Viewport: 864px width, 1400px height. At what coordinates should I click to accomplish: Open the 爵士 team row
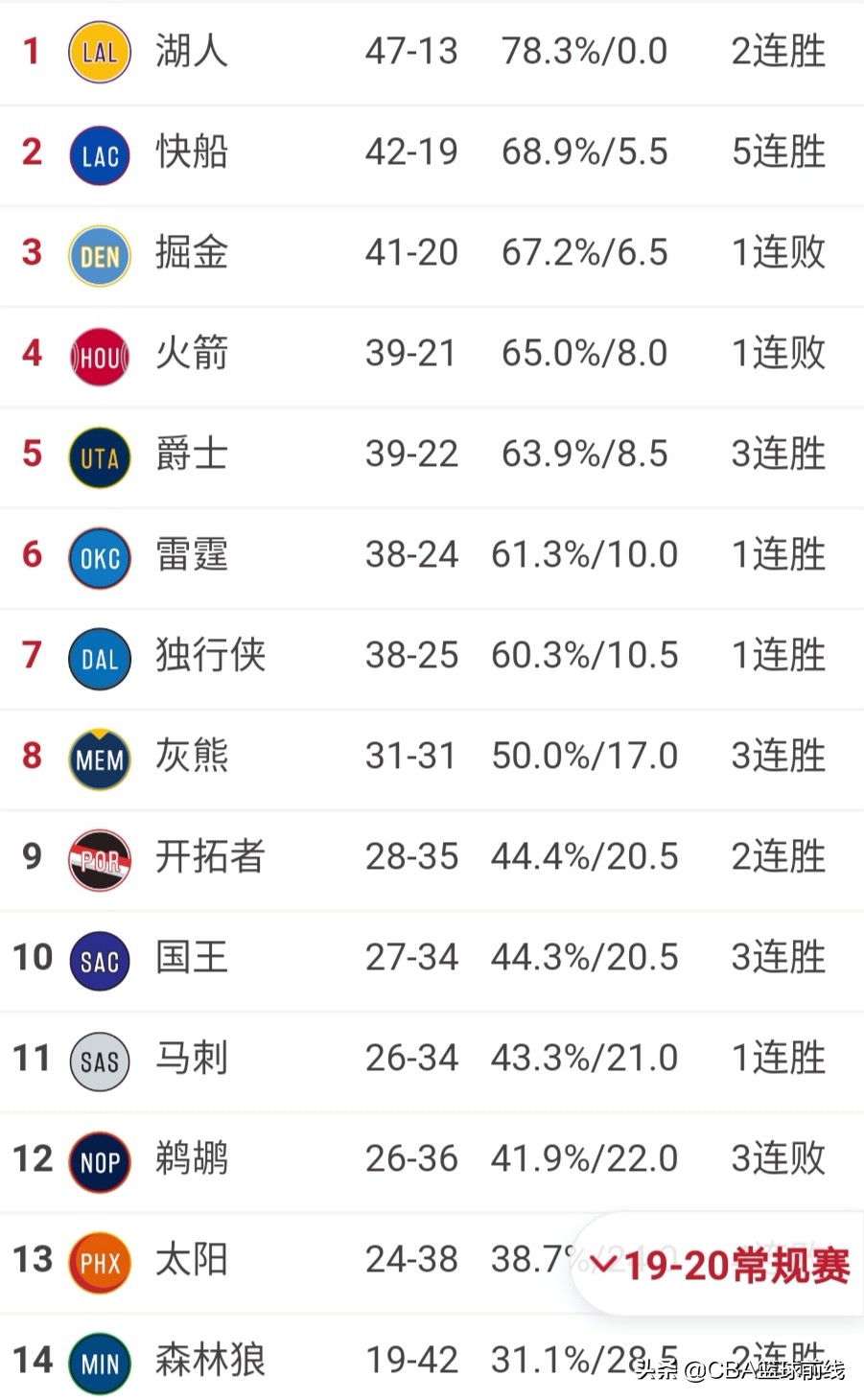click(x=432, y=455)
